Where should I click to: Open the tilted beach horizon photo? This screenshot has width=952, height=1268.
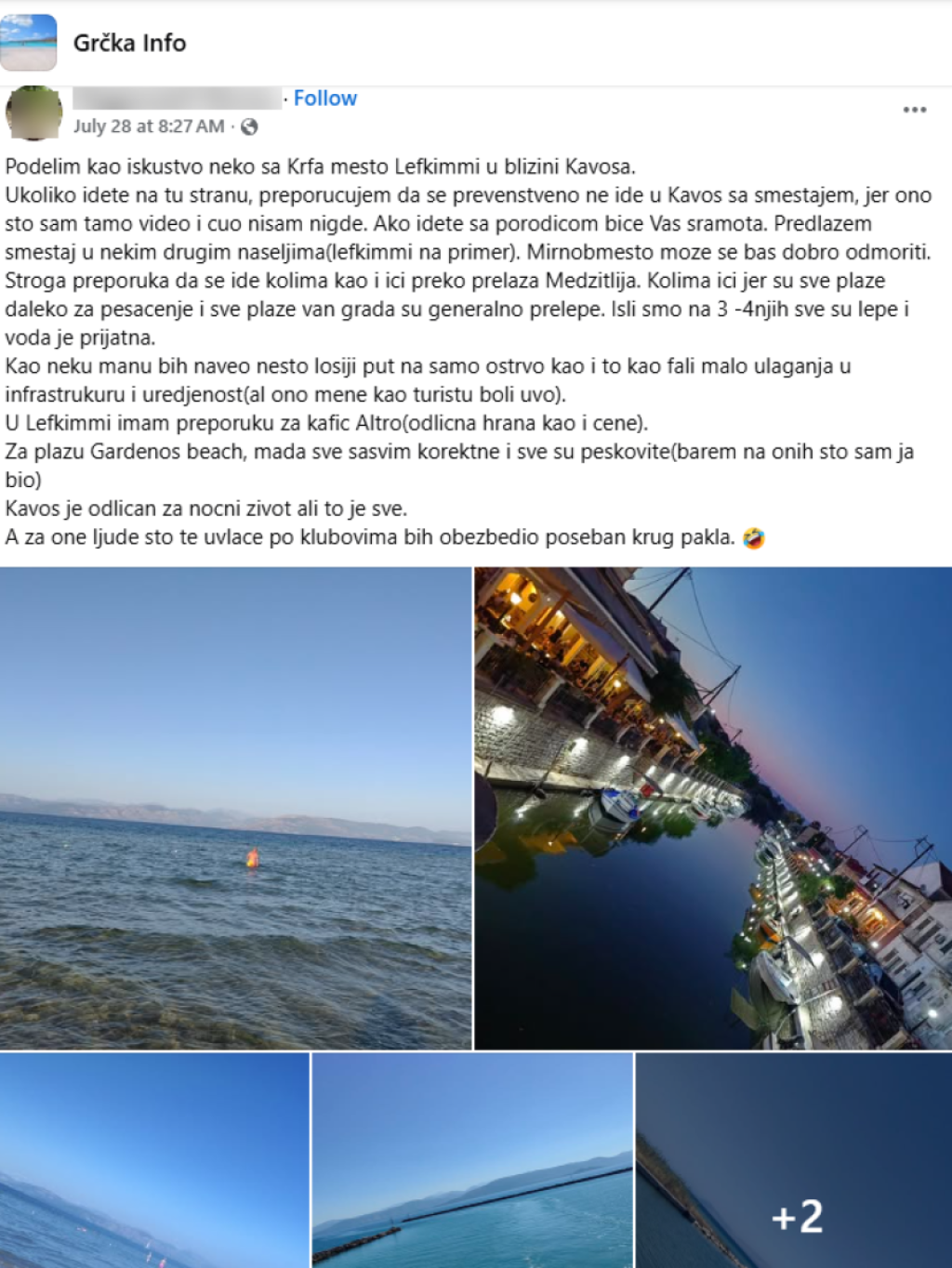pos(154,1159)
